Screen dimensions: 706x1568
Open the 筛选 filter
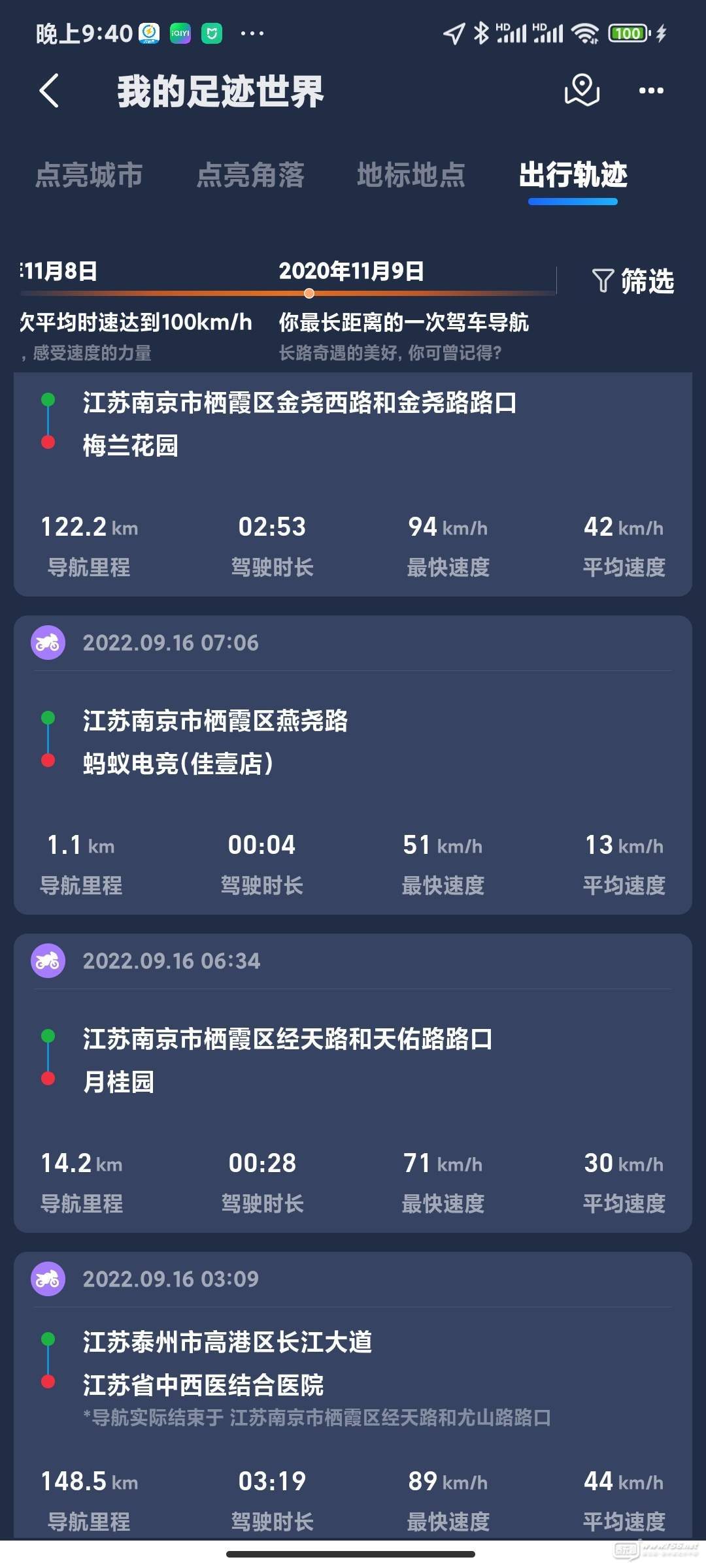(633, 281)
